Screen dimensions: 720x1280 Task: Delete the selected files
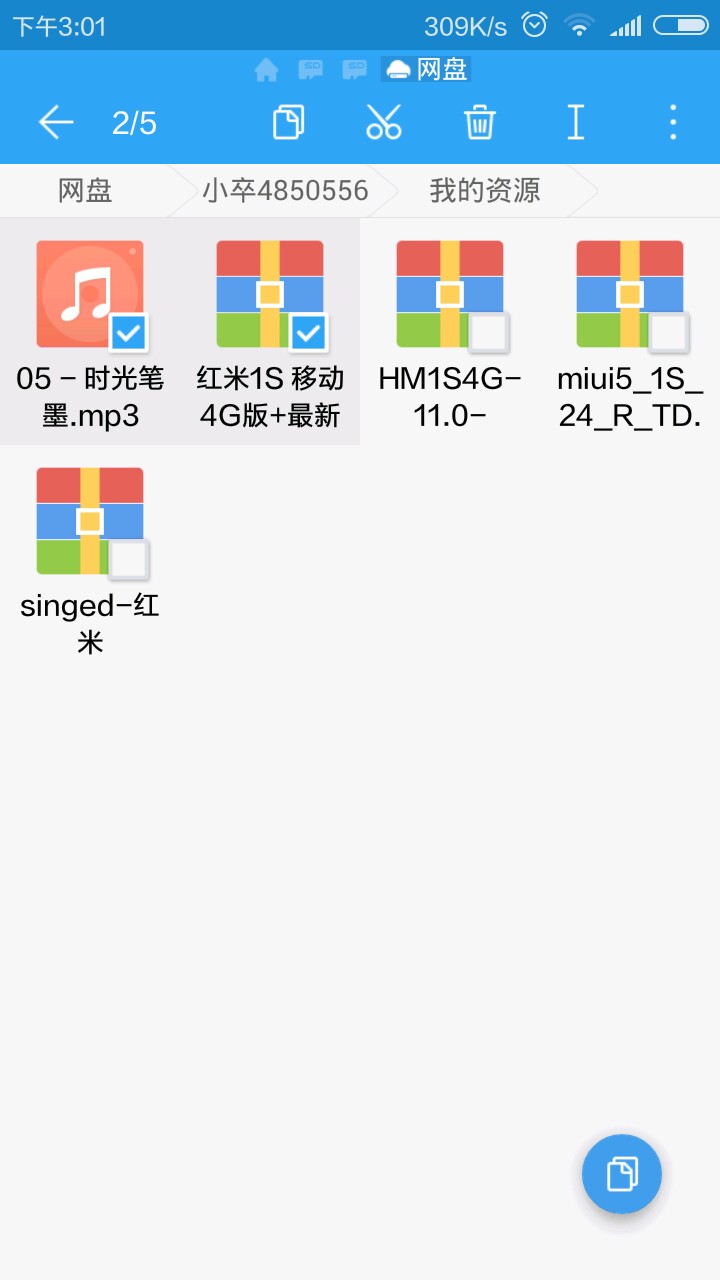pos(479,123)
